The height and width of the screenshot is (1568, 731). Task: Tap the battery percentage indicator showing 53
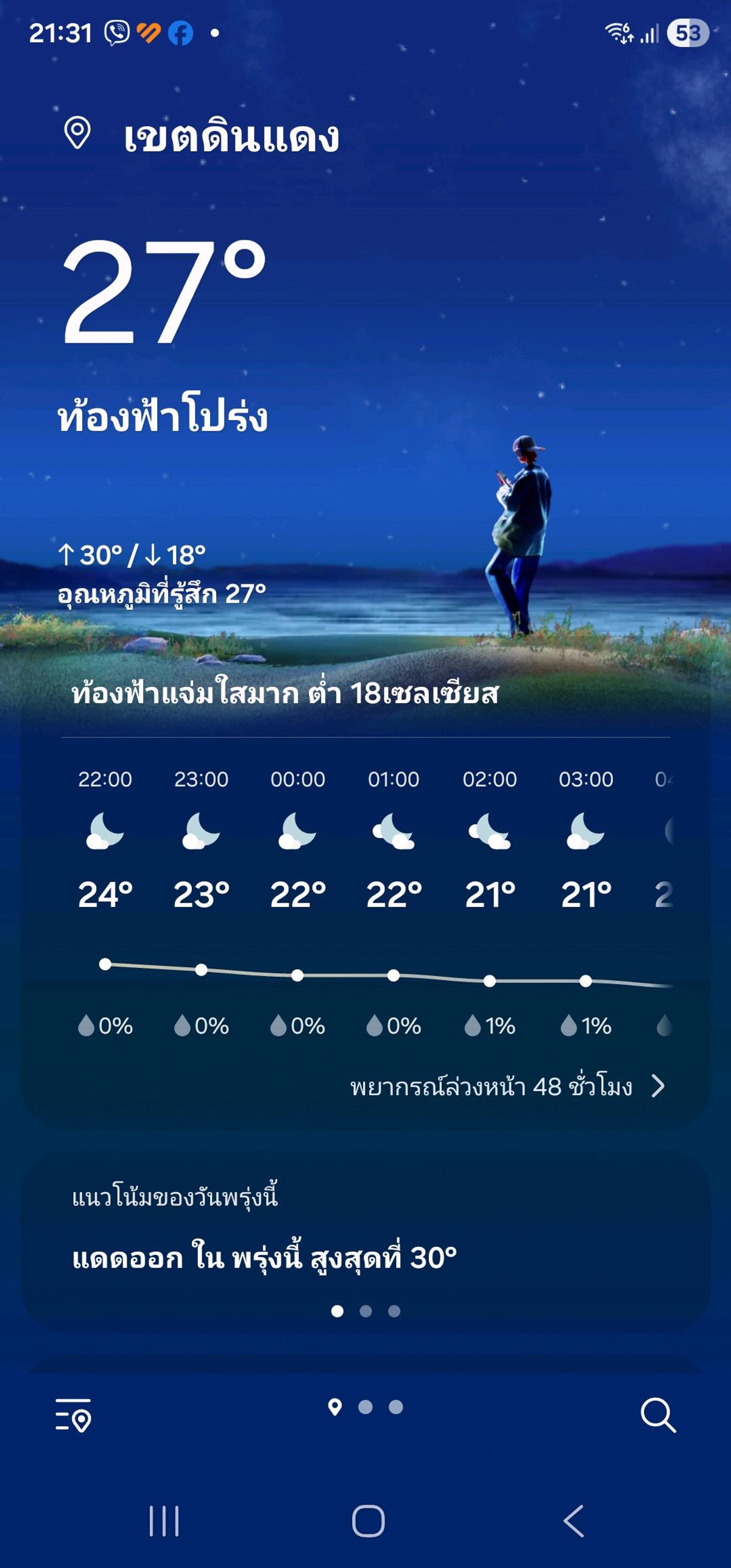click(689, 35)
